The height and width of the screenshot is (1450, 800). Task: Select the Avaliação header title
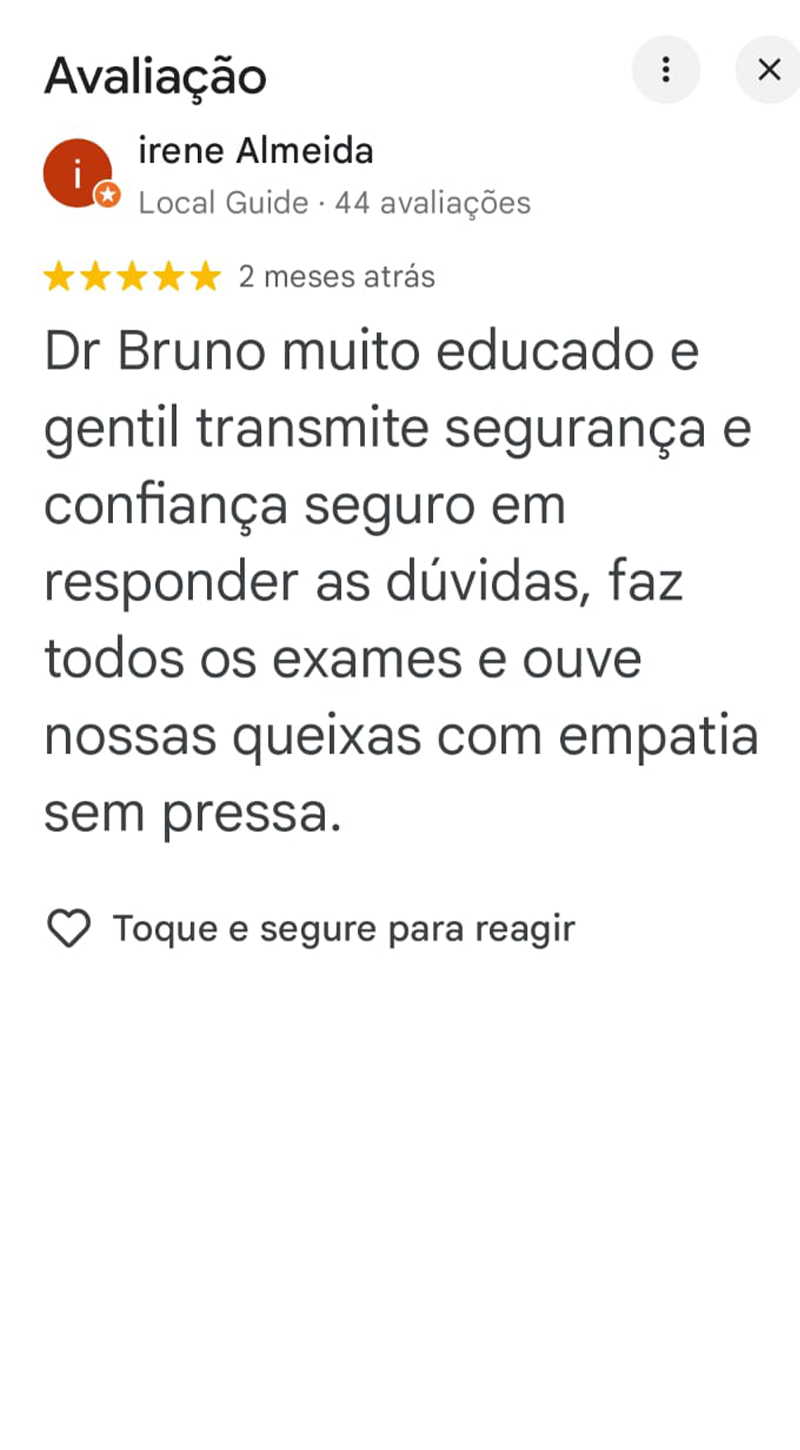point(156,76)
